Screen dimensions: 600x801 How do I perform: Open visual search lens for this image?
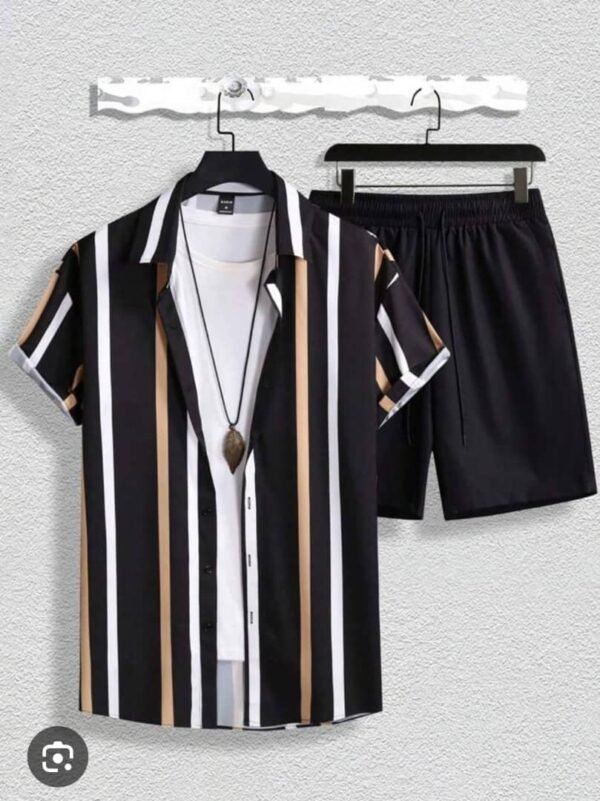(57, 755)
